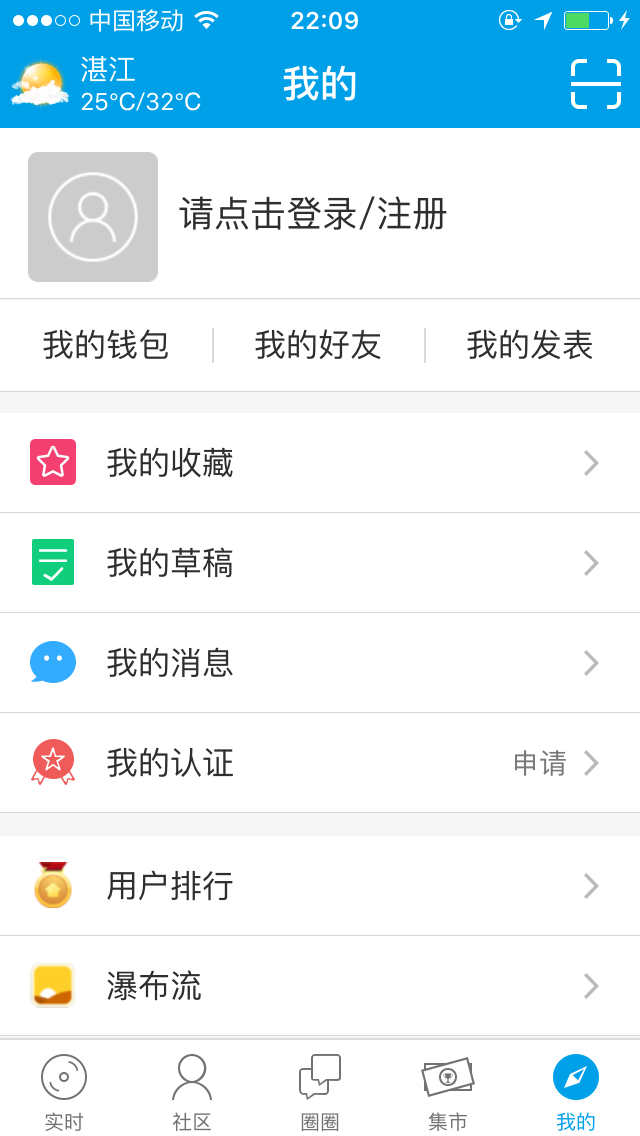640x1136 pixels.
Task: Open 我的消息 row
Action: pyautogui.click(x=320, y=663)
